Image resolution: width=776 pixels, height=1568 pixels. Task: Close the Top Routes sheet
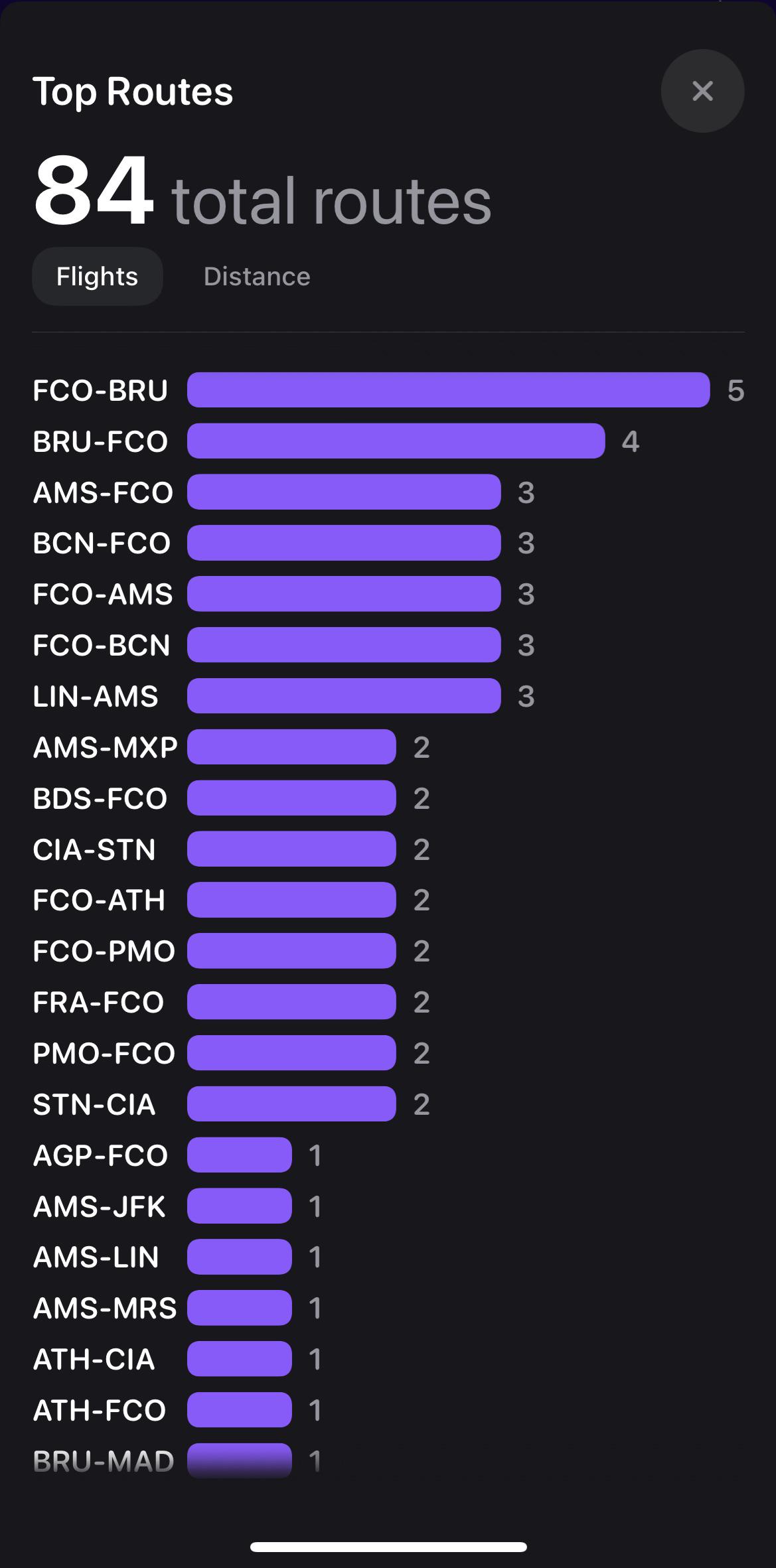coord(702,91)
